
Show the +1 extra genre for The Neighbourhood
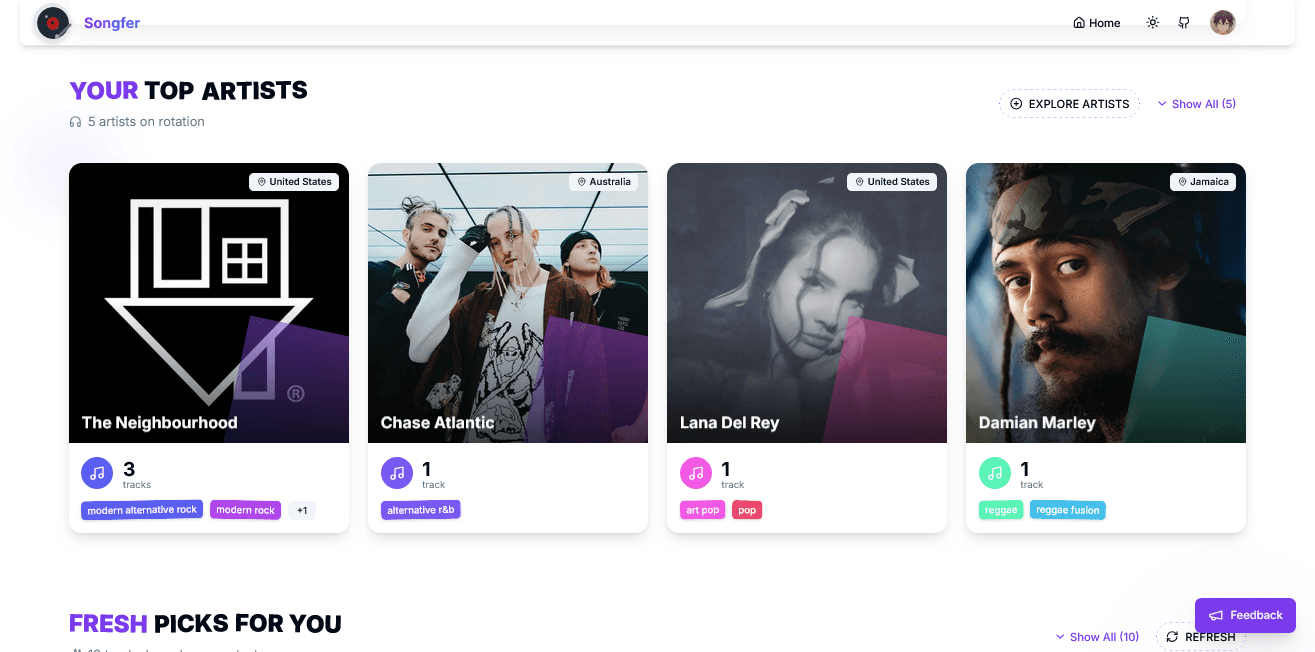tap(301, 510)
